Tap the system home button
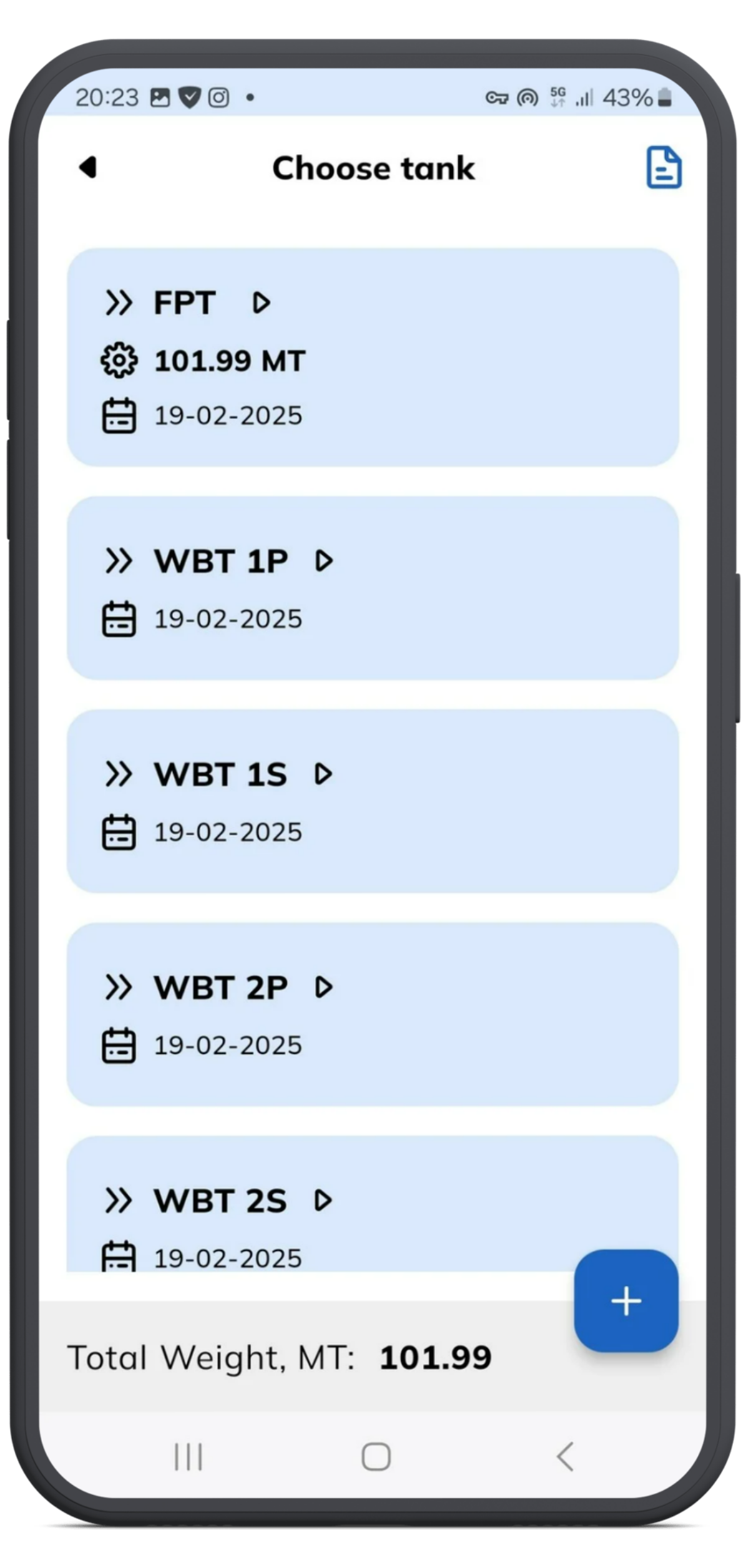Screen dimensions: 741x1568 [x=376, y=1457]
